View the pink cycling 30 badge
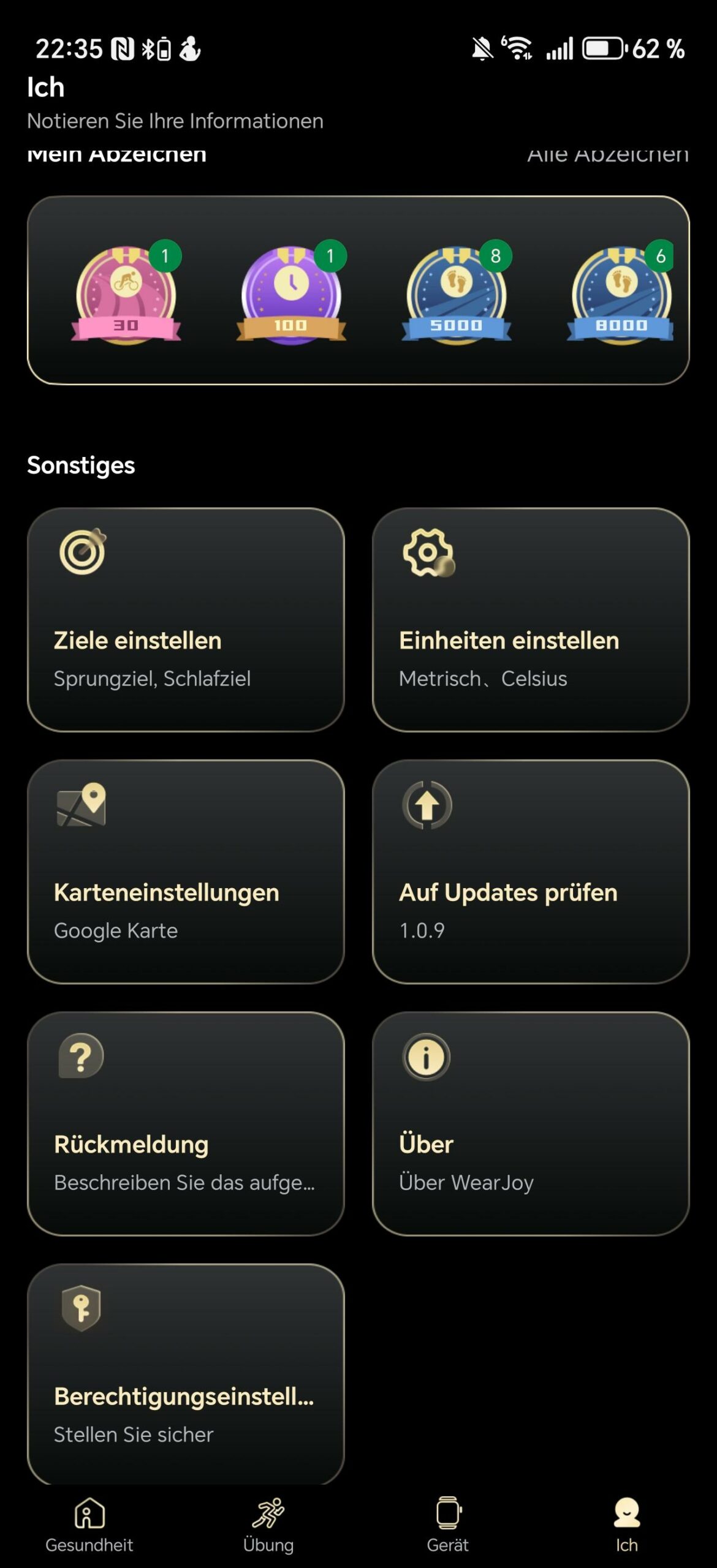717x1568 pixels. (x=126, y=295)
